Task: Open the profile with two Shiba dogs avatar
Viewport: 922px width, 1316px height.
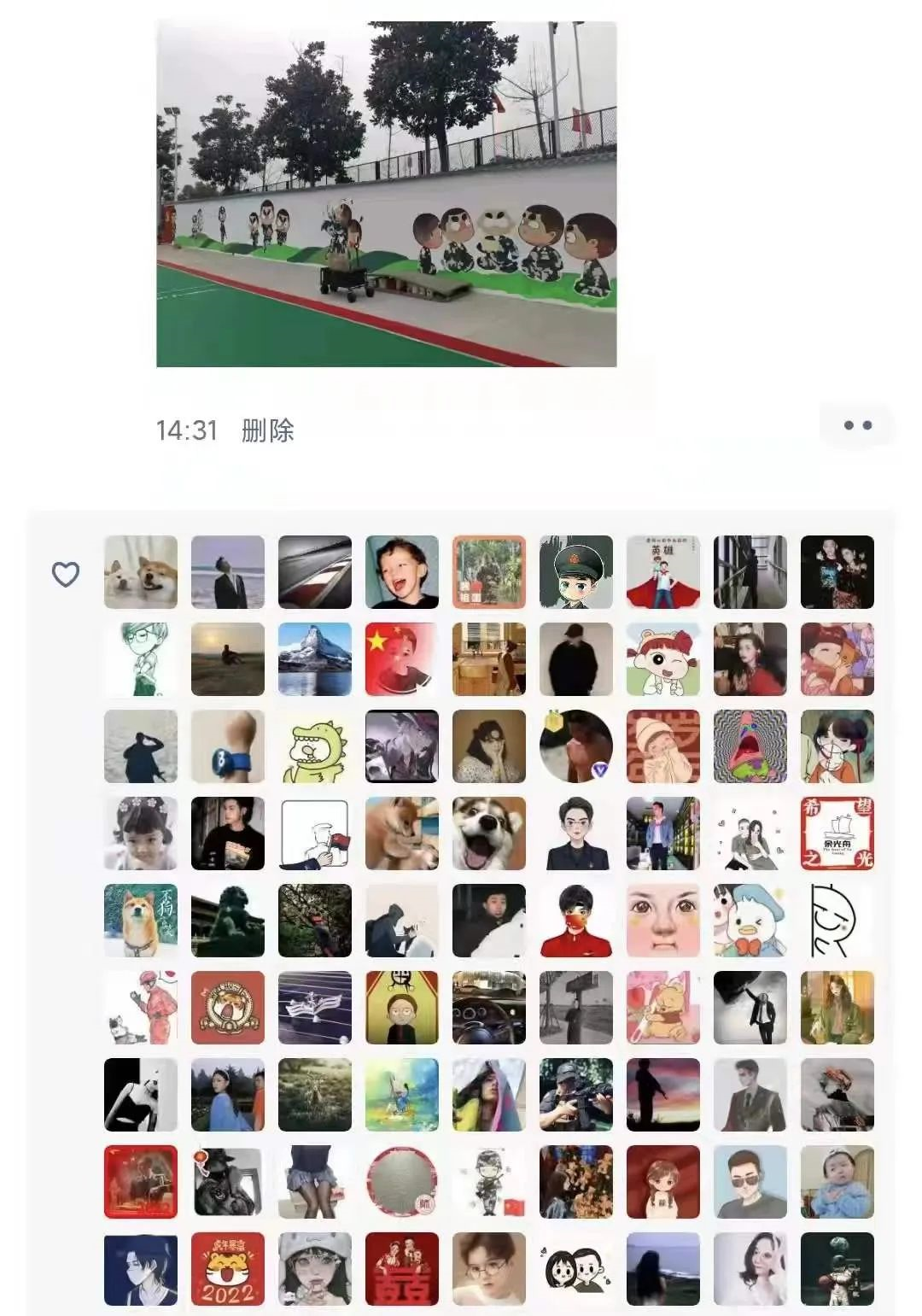Action: [x=141, y=572]
